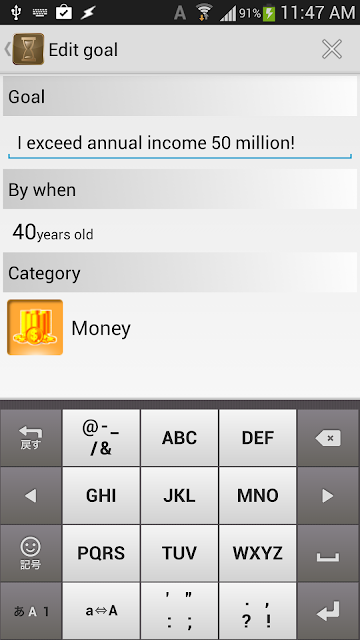Edit the goal text field
The image size is (360, 640).
pos(180,143)
